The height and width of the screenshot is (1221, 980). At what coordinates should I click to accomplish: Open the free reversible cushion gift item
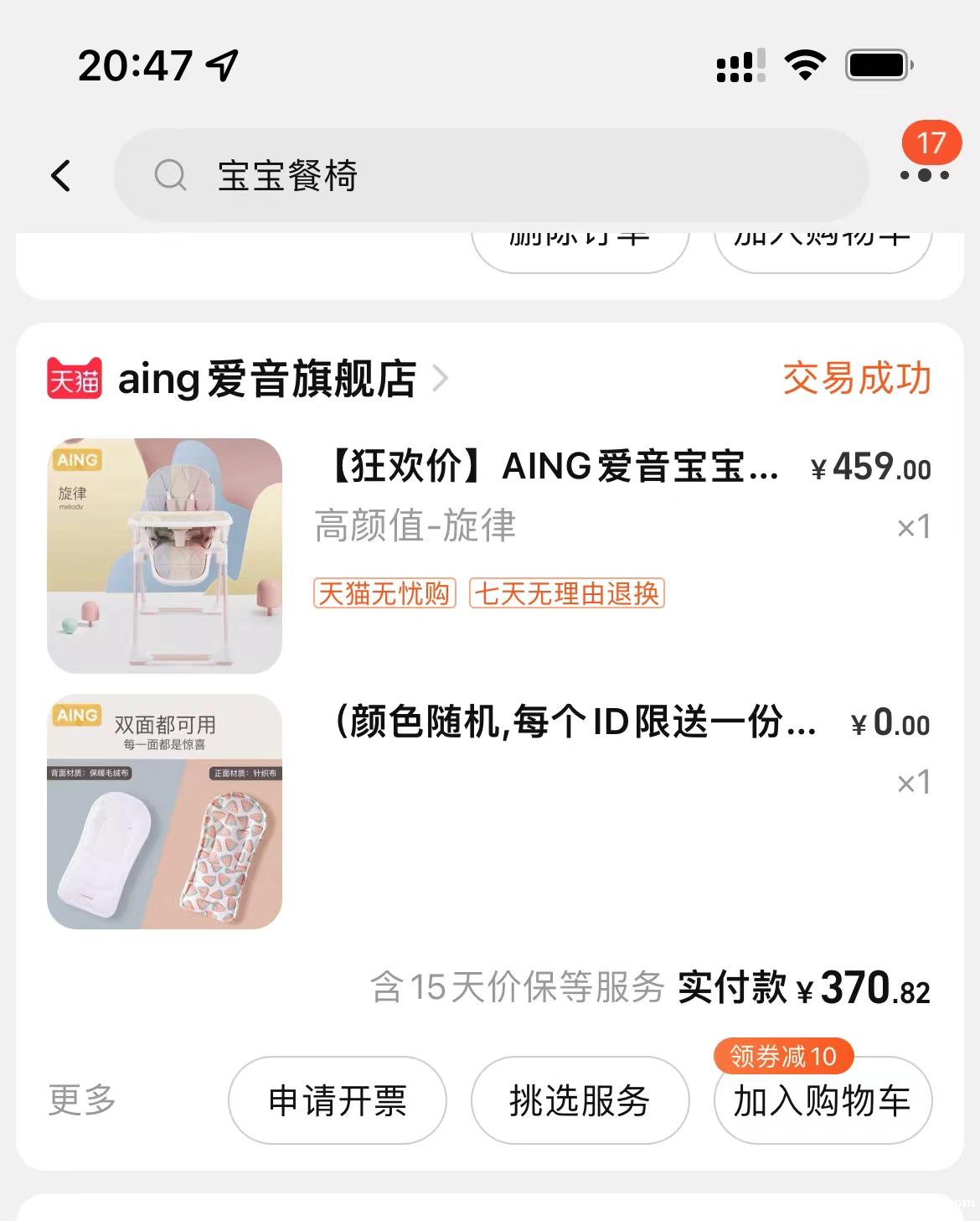[x=575, y=722]
